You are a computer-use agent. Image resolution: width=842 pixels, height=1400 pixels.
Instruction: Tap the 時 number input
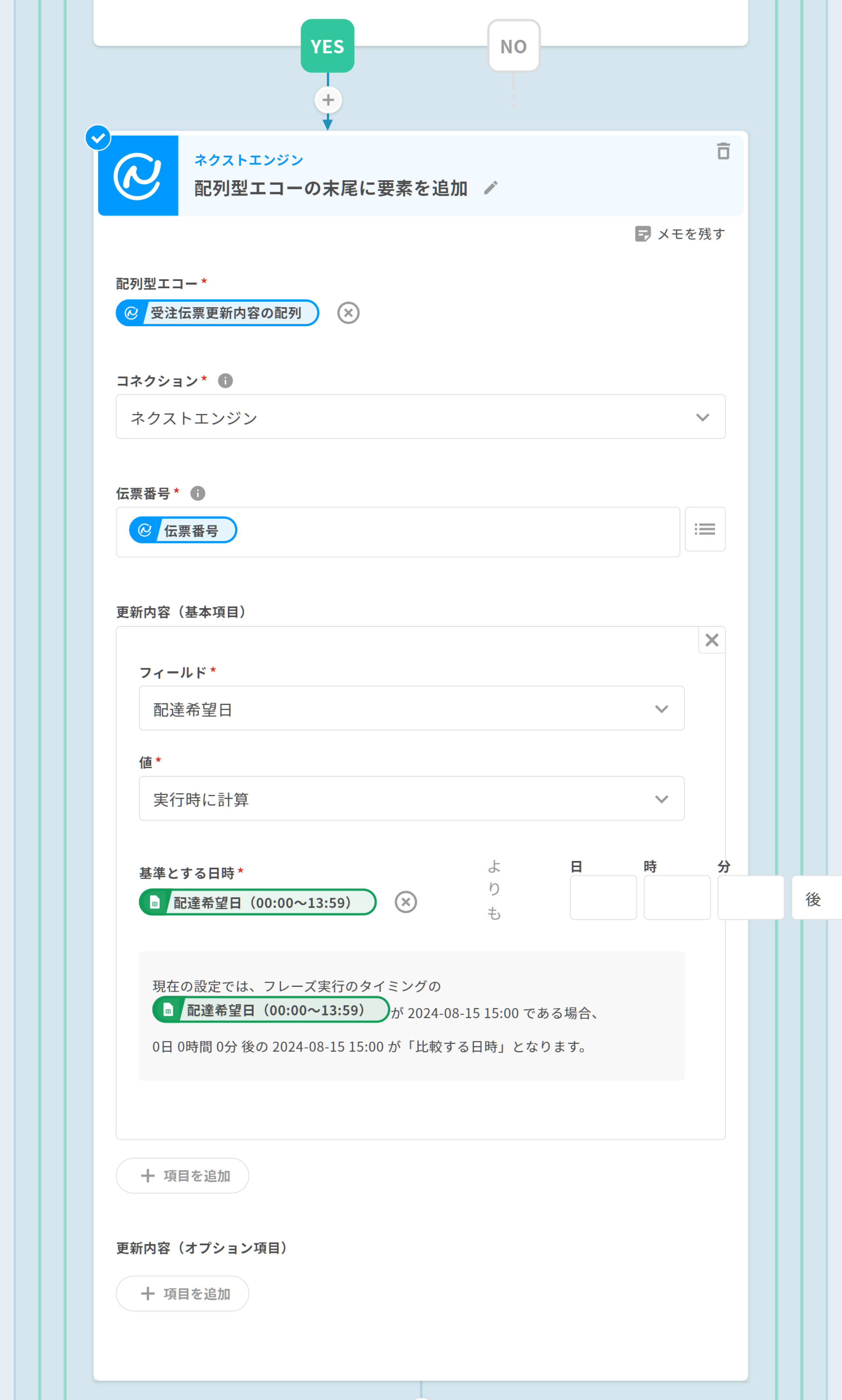676,897
